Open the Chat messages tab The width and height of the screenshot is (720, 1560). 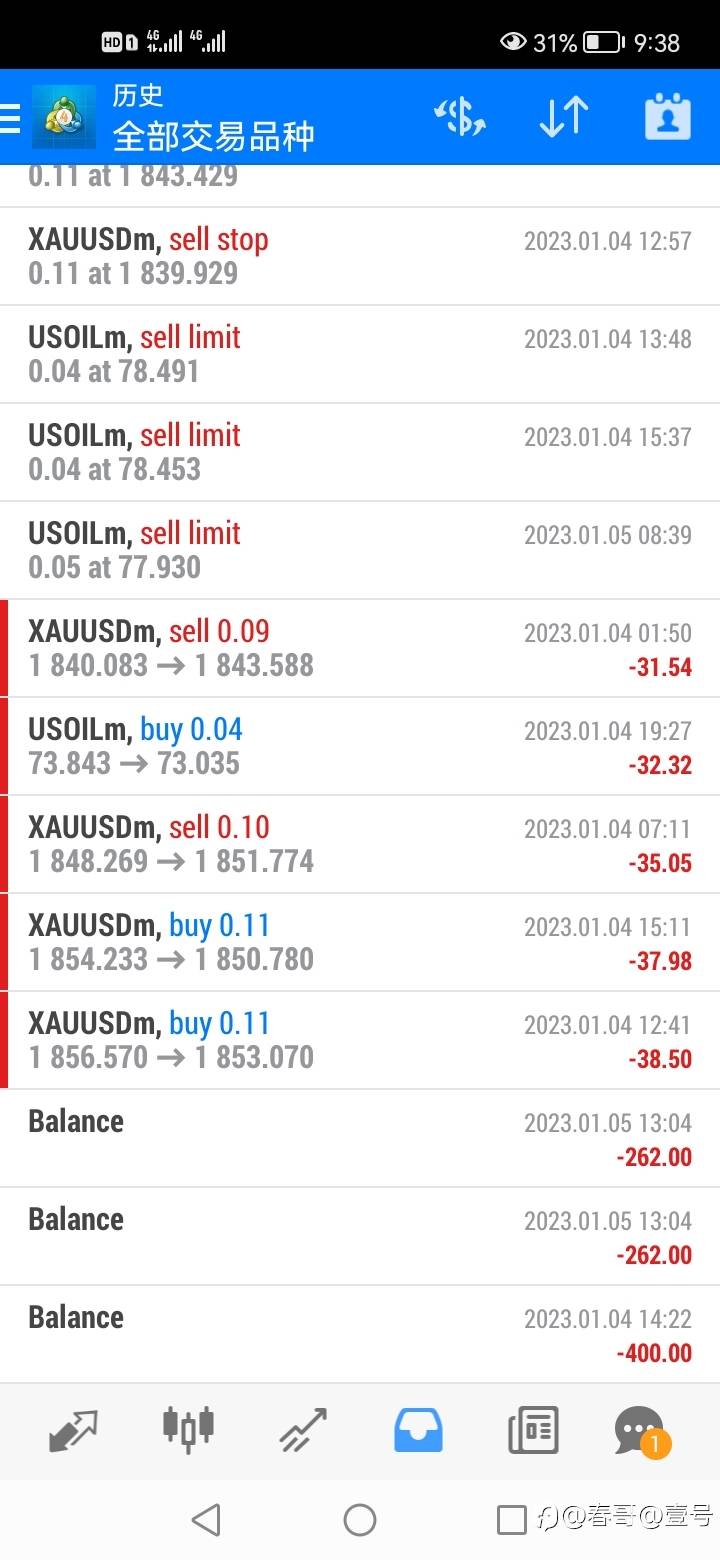click(x=640, y=1430)
